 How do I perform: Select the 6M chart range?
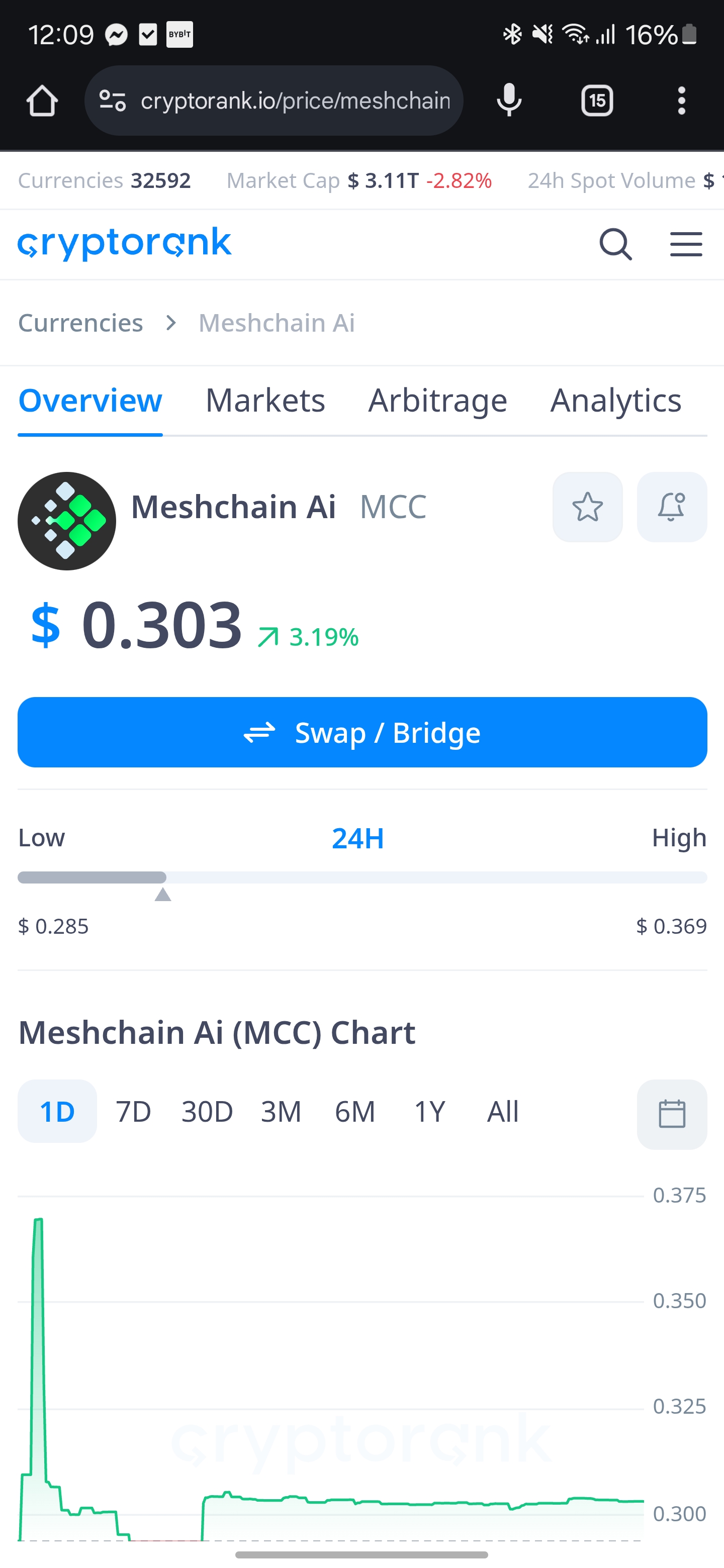click(x=355, y=1112)
